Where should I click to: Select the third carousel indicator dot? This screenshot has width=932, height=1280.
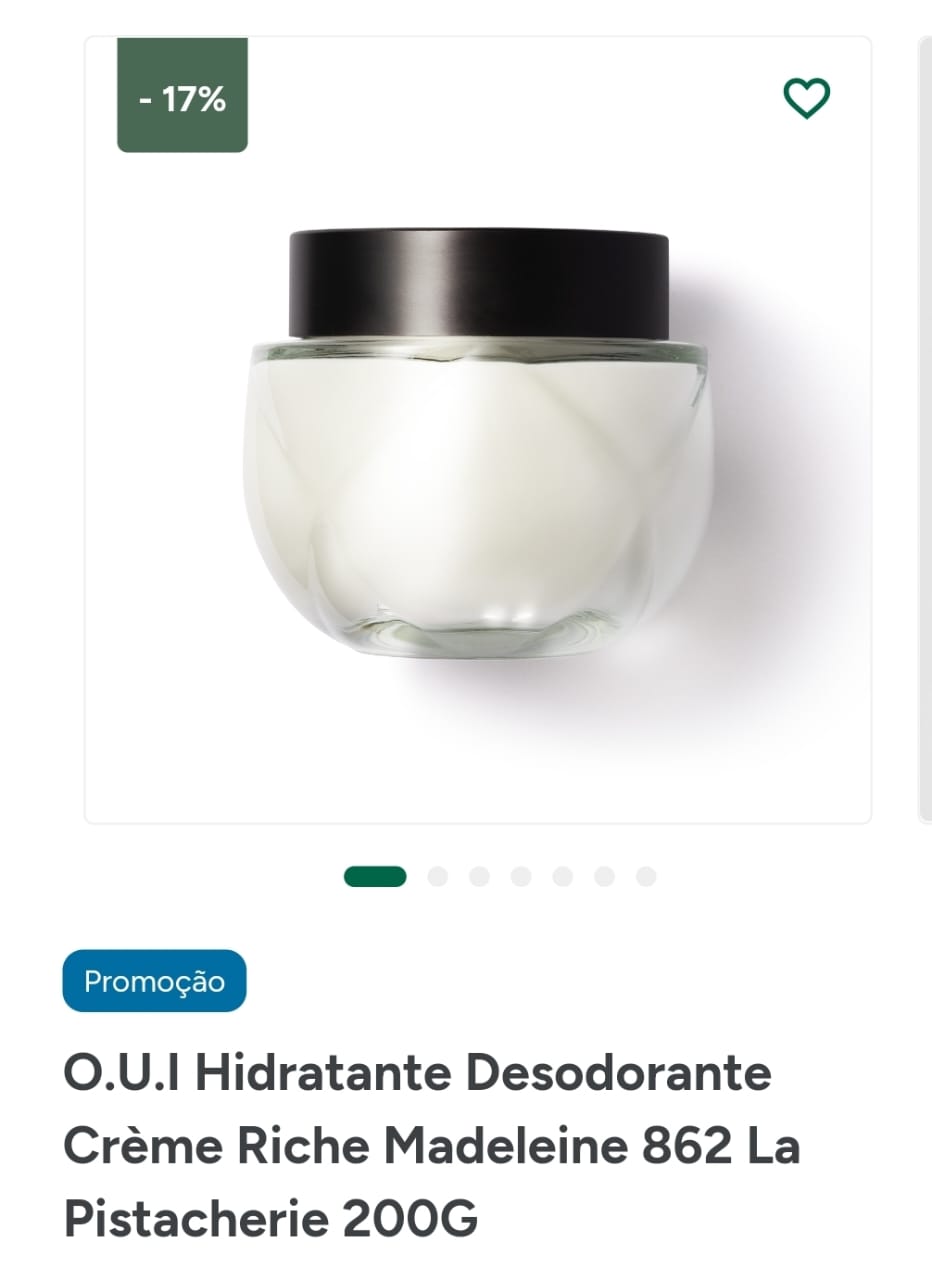[x=480, y=877]
